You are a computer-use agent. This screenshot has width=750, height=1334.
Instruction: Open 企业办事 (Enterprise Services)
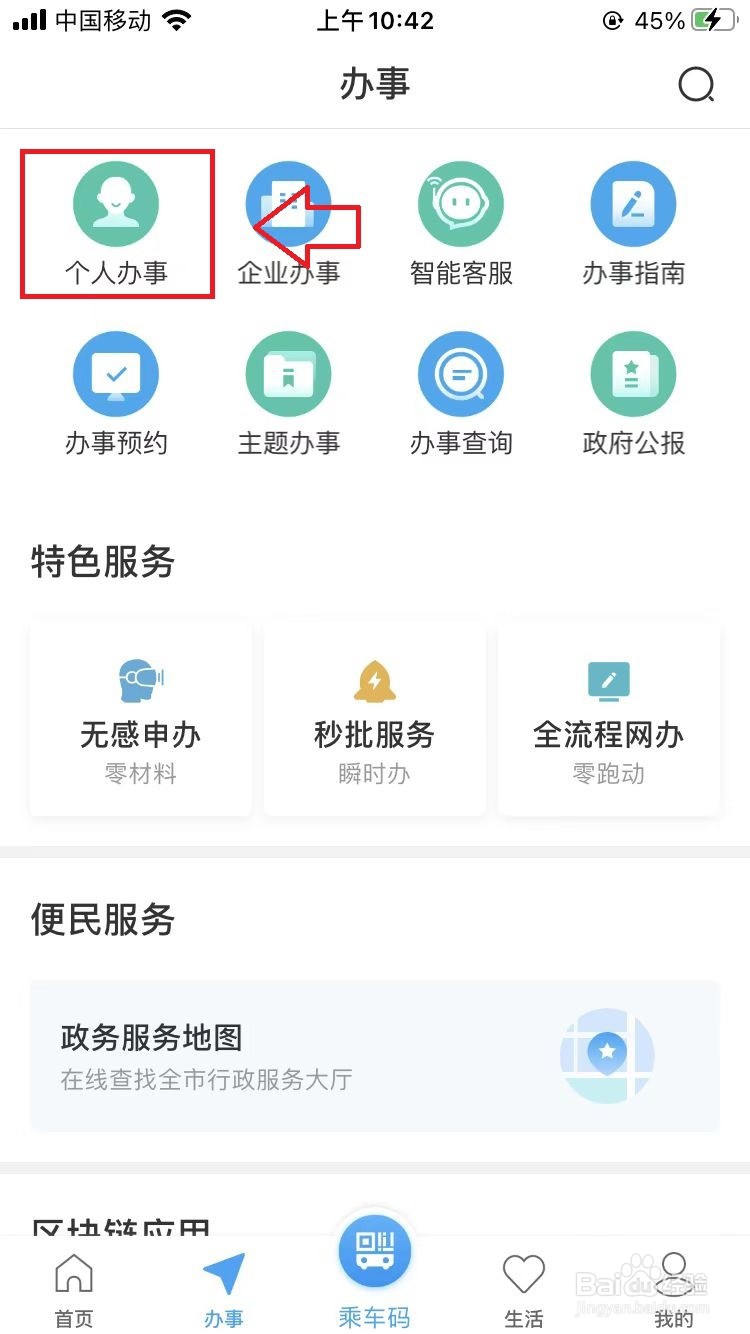tap(289, 220)
